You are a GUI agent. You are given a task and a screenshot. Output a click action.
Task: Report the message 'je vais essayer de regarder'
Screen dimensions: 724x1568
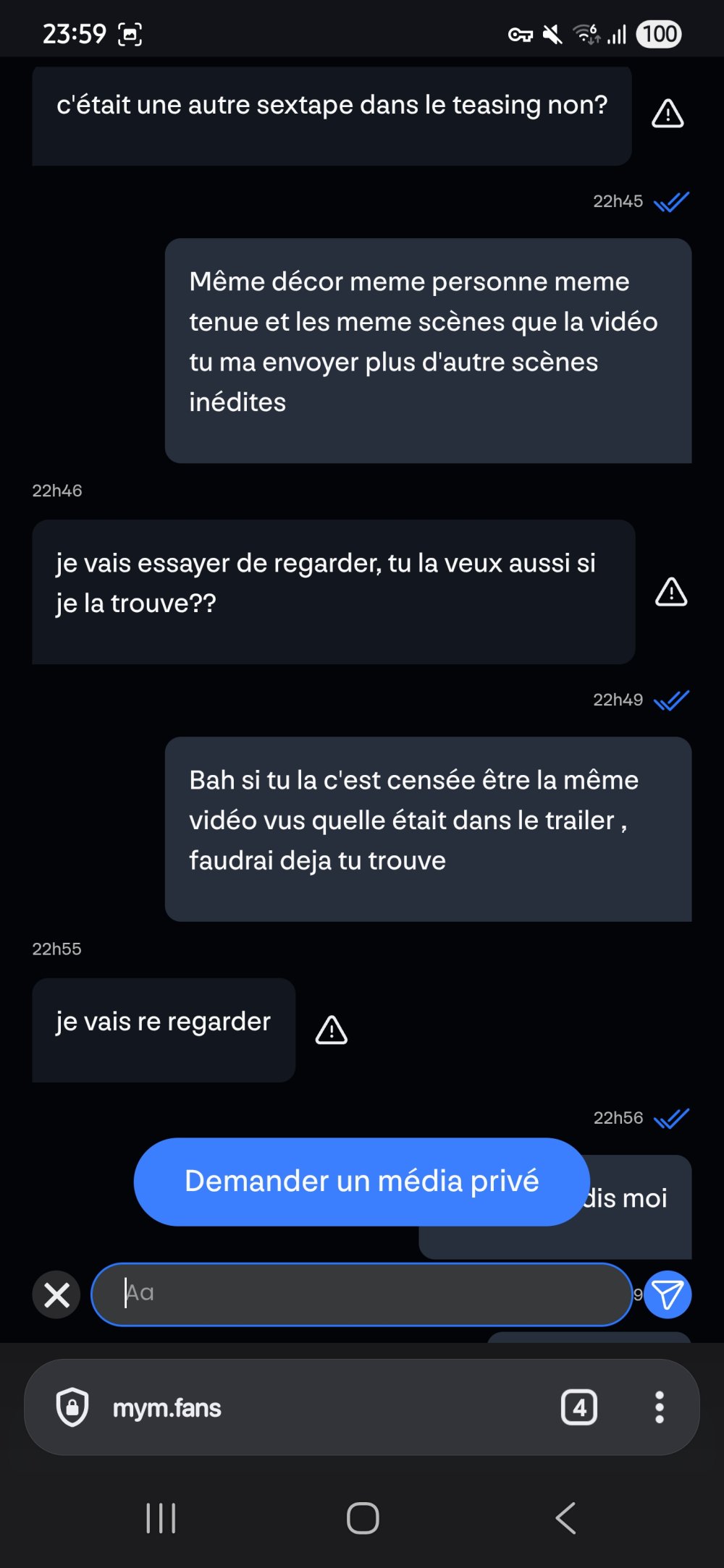(670, 592)
